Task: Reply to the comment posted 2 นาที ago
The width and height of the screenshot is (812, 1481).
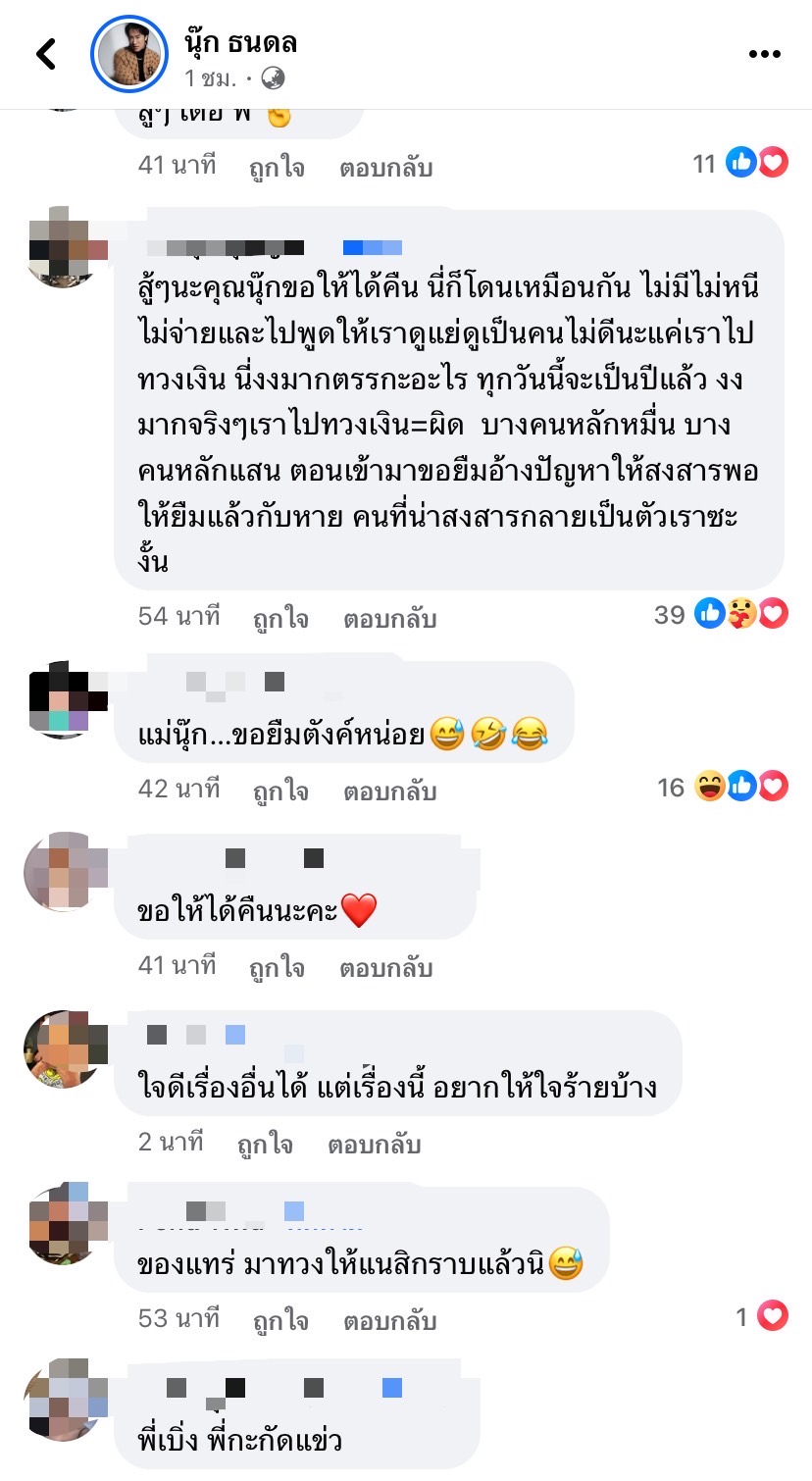Action: [374, 1144]
